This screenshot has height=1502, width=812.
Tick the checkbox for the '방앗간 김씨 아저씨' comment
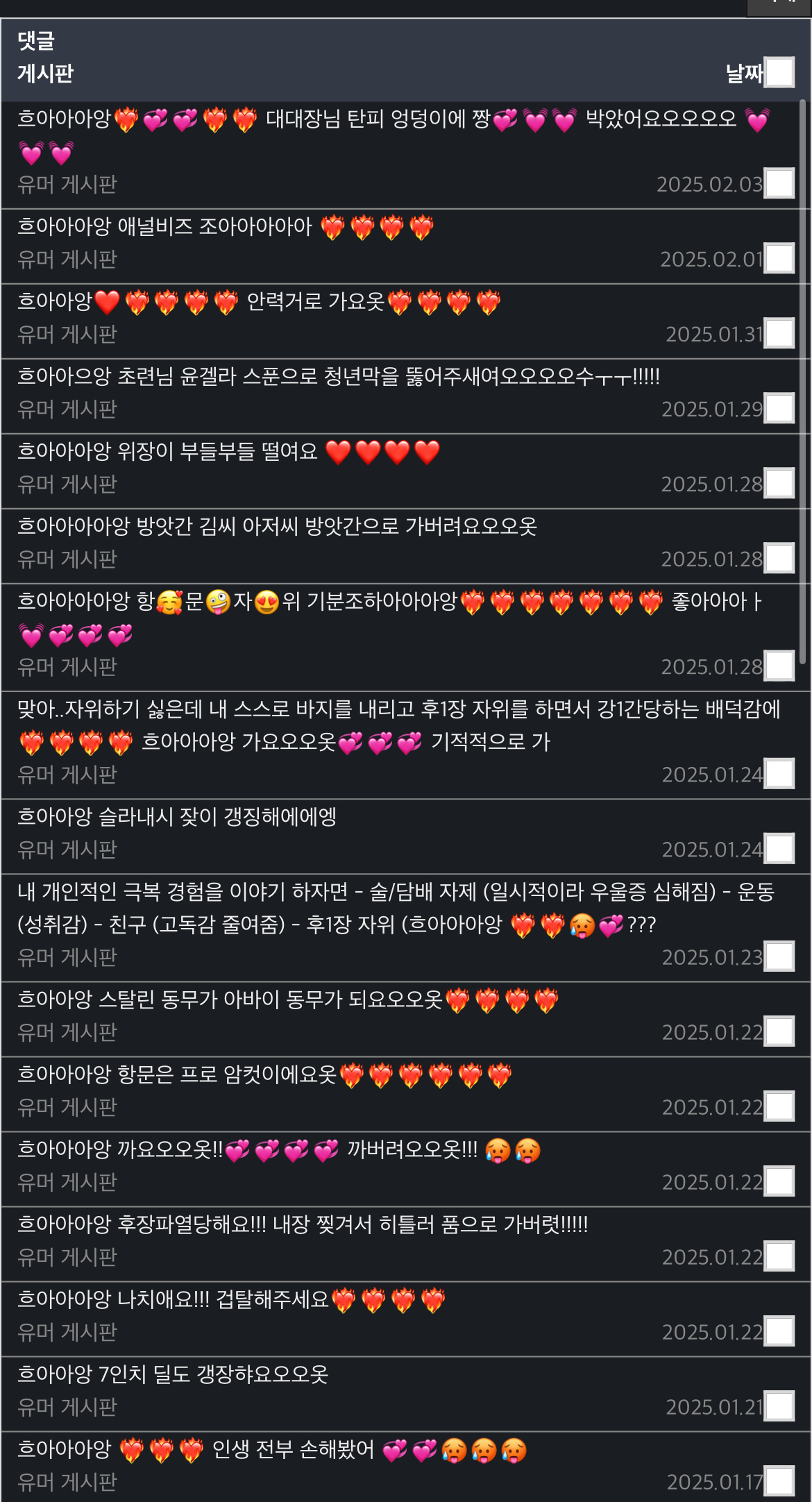779,558
